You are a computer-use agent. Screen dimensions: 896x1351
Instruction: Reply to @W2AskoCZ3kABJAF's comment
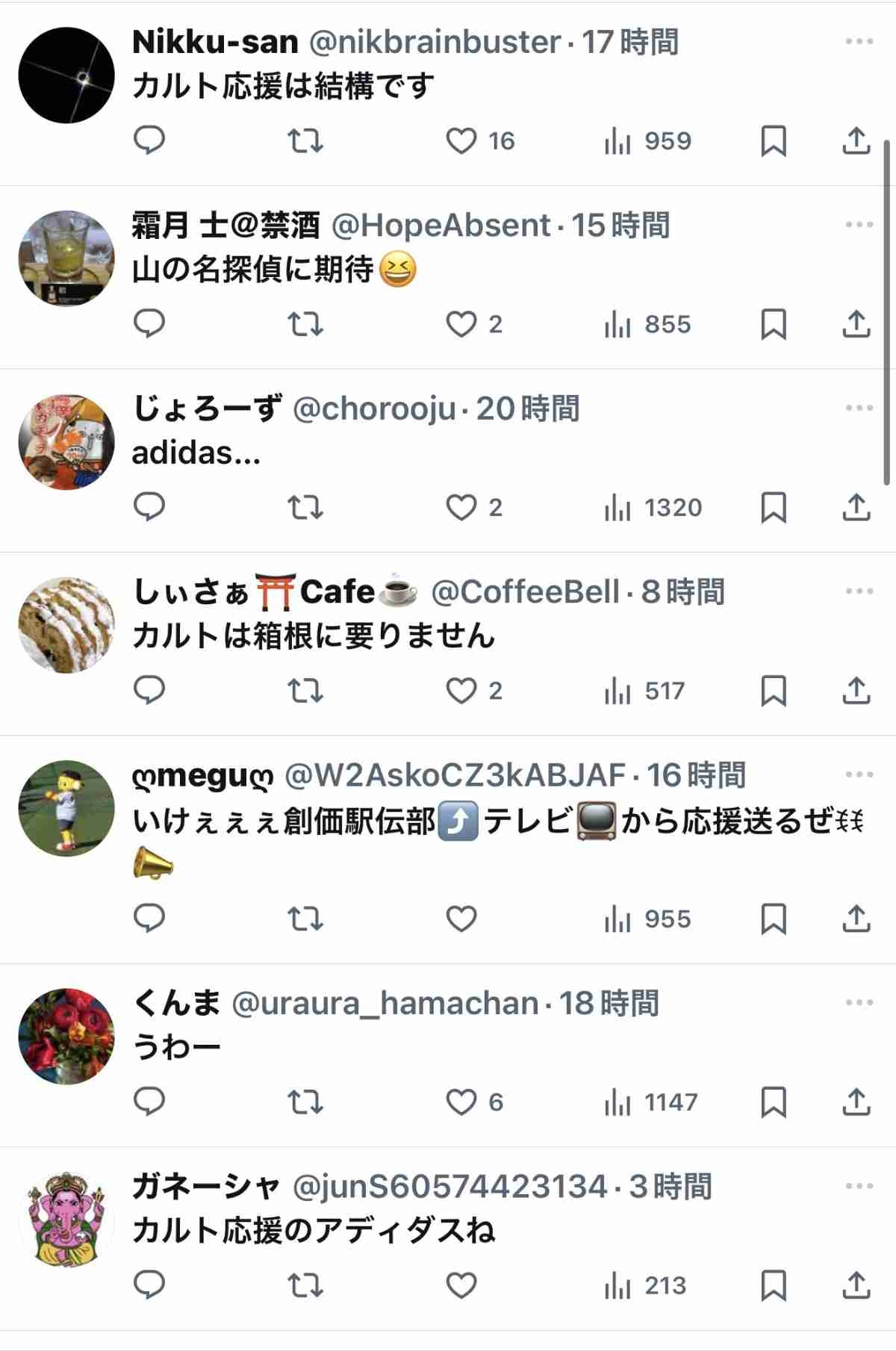(x=149, y=919)
